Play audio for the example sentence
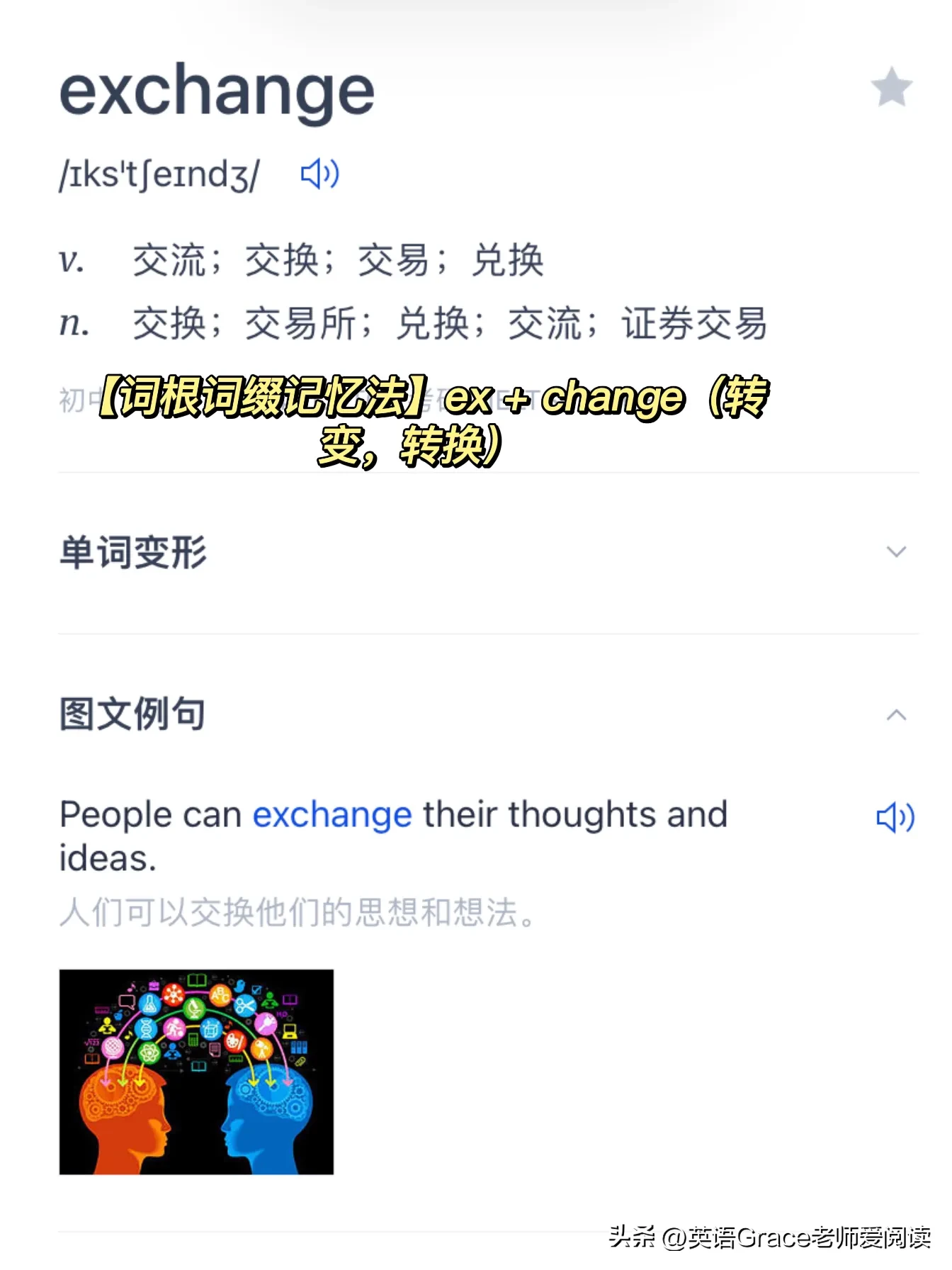 click(x=895, y=817)
